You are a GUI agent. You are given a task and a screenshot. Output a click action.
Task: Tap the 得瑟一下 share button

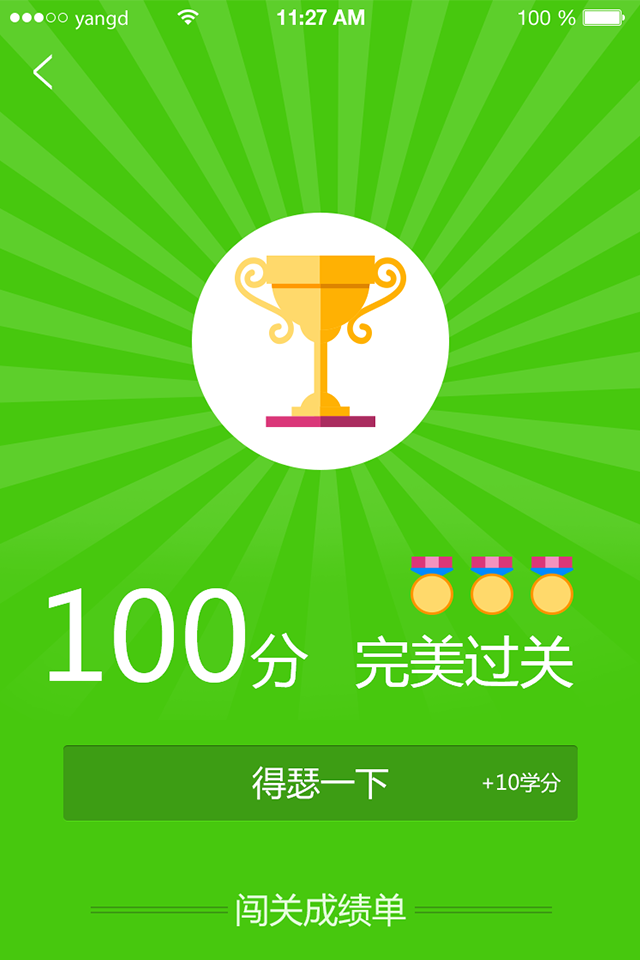pos(320,783)
